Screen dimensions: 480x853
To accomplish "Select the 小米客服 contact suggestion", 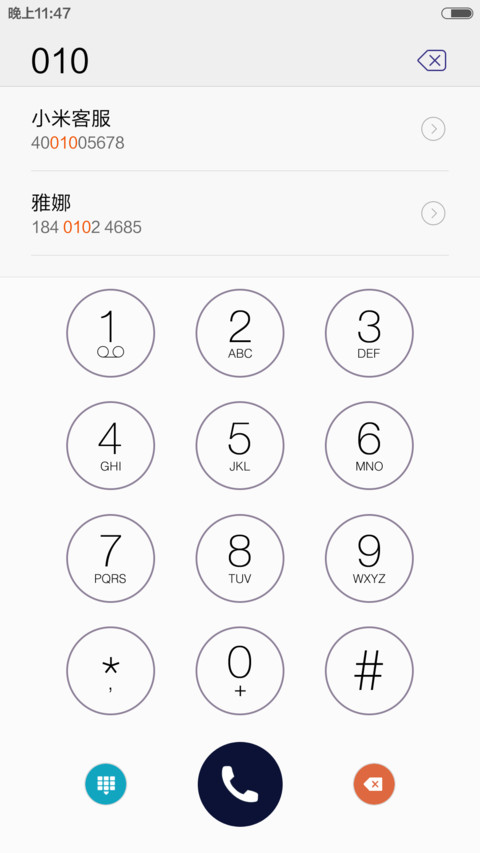I will 240,129.
